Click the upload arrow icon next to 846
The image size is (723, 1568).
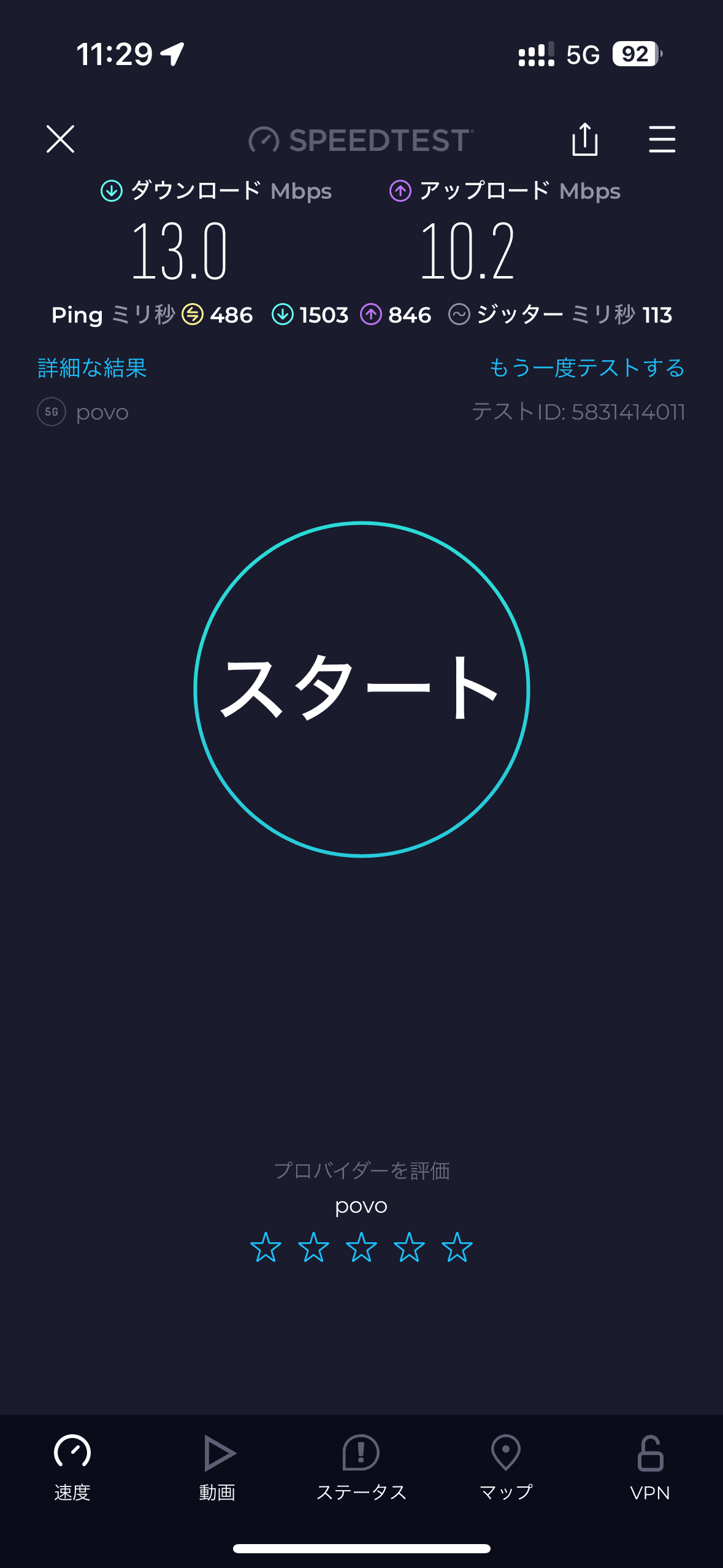[370, 315]
